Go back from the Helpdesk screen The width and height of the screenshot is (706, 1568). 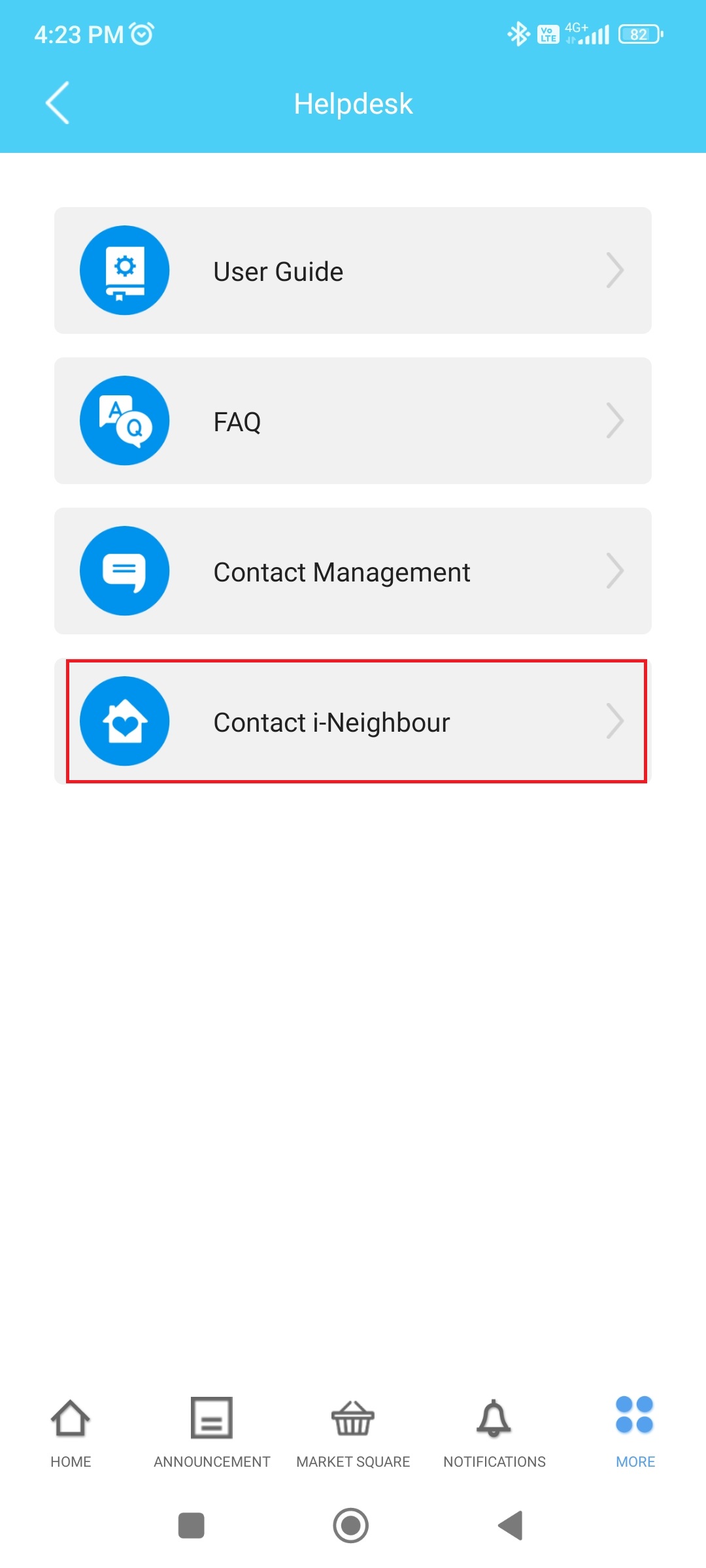point(58,103)
